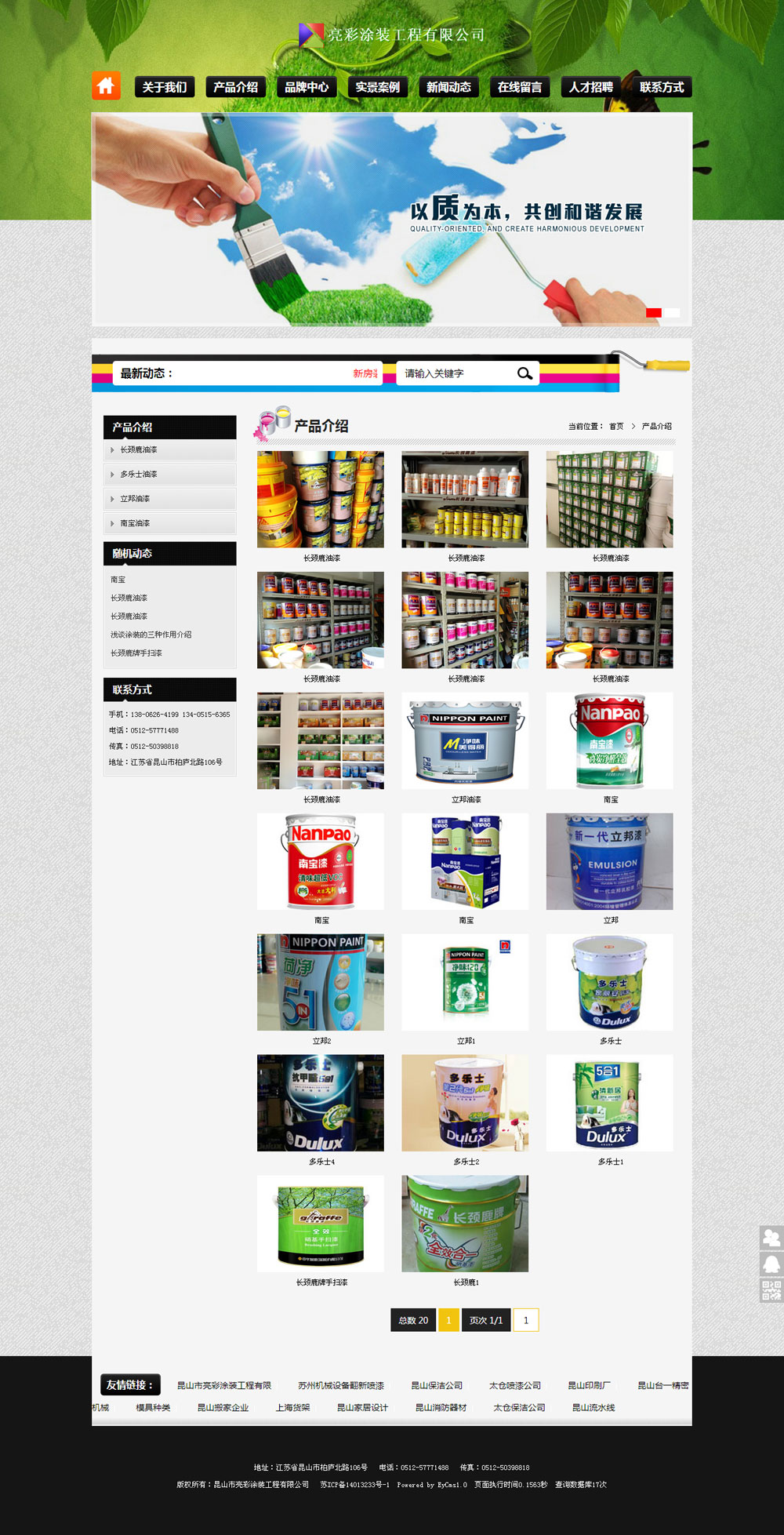Open the 关于我们 nav item

[x=165, y=87]
